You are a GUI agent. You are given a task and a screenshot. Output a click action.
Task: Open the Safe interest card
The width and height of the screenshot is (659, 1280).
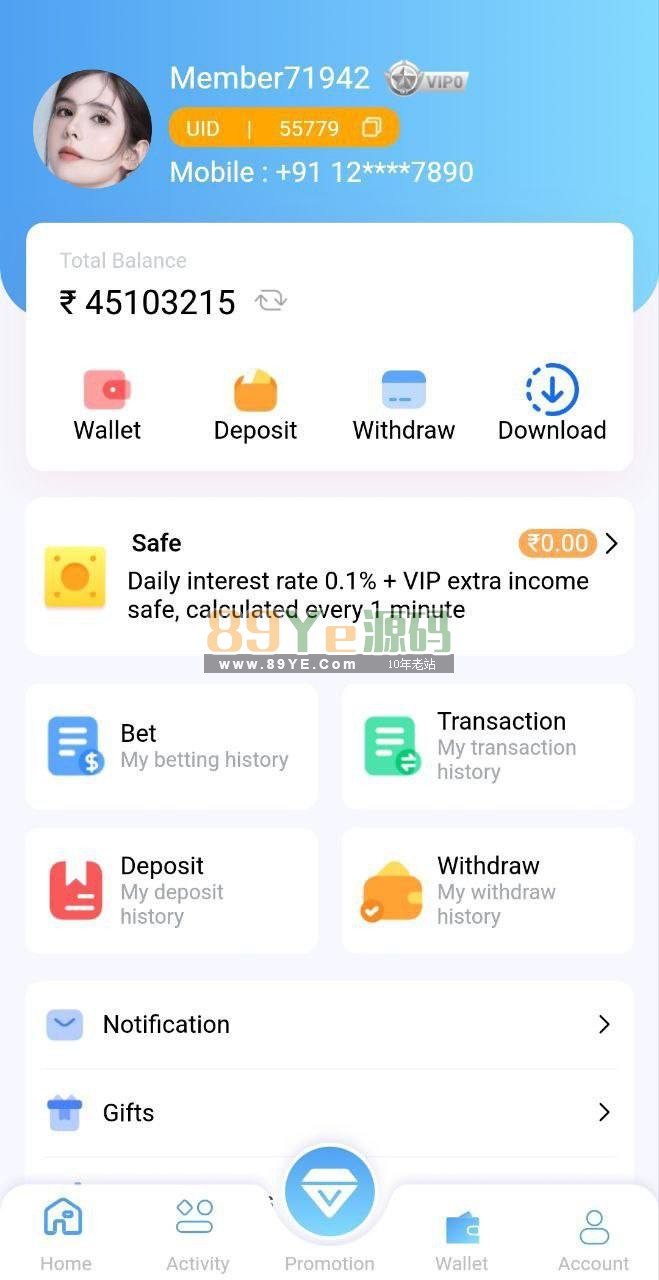pyautogui.click(x=329, y=576)
